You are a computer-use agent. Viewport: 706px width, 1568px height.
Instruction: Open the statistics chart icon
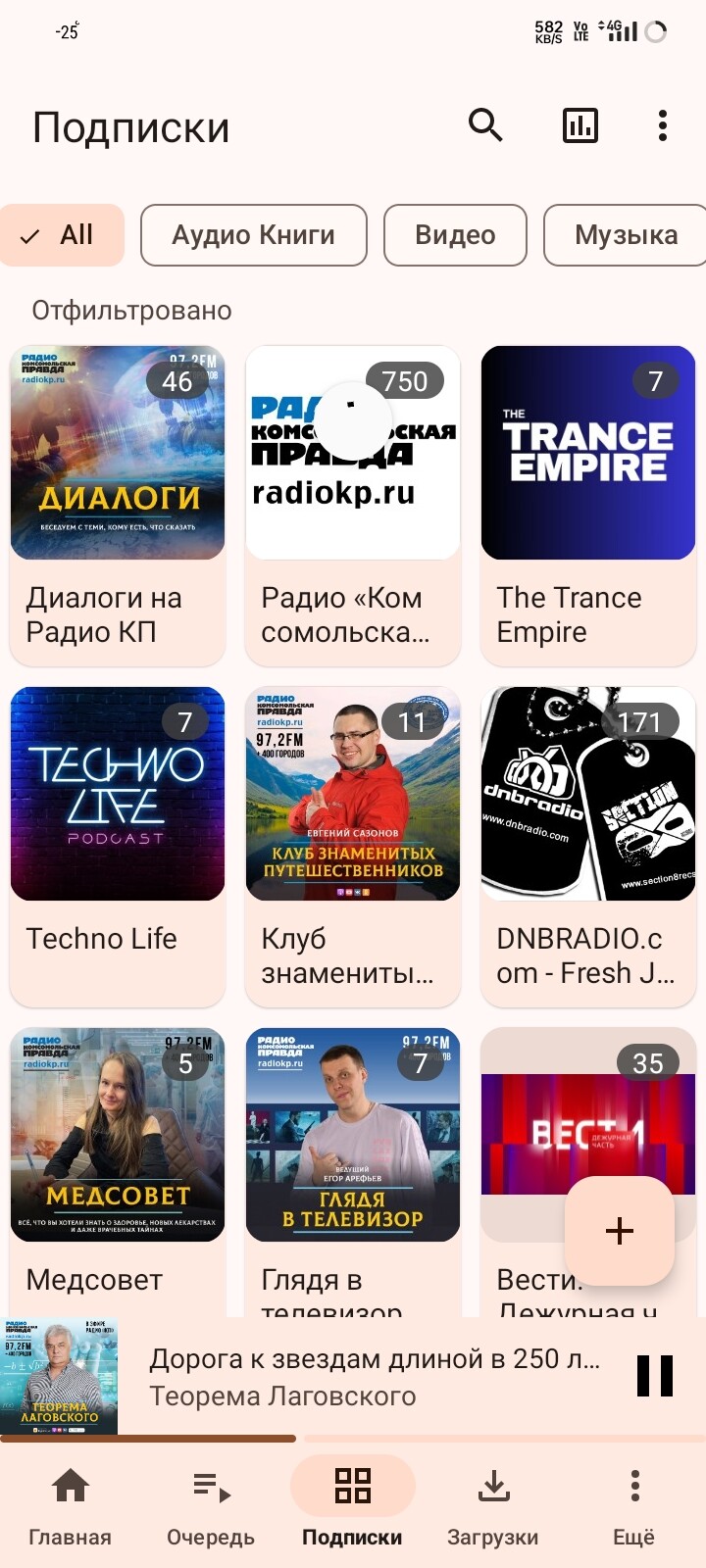coord(580,125)
